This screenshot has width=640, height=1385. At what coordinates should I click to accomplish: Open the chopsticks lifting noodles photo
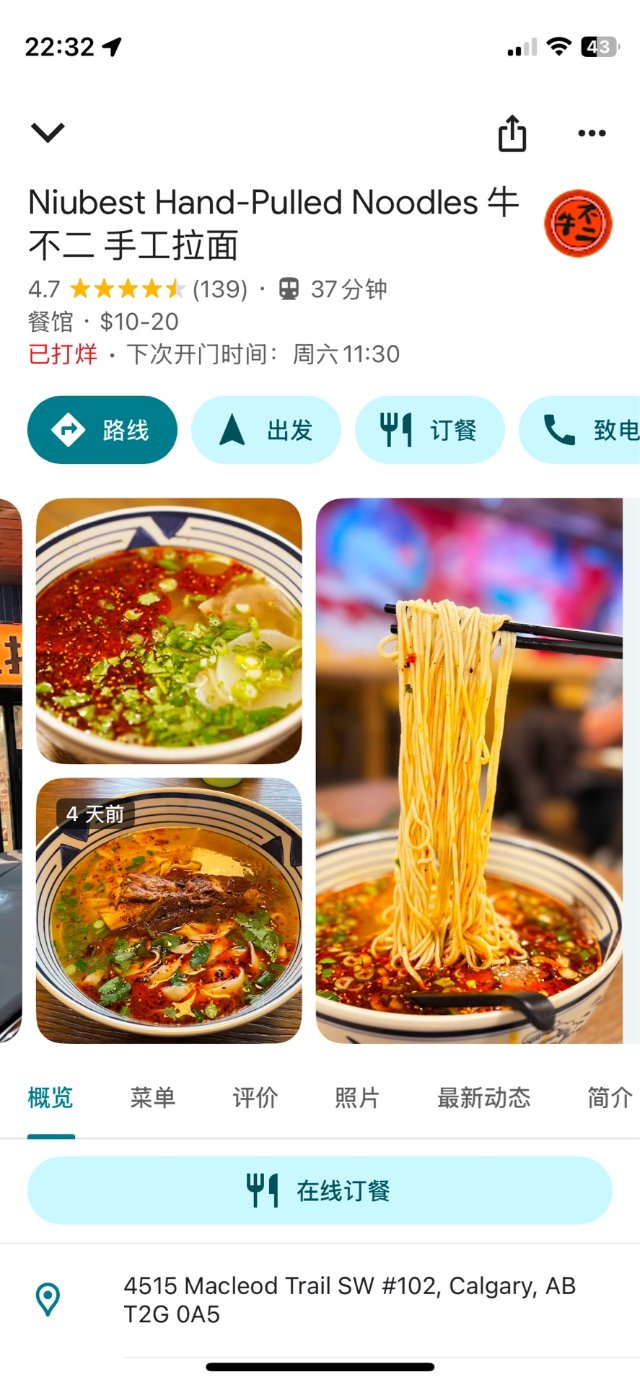[468, 770]
